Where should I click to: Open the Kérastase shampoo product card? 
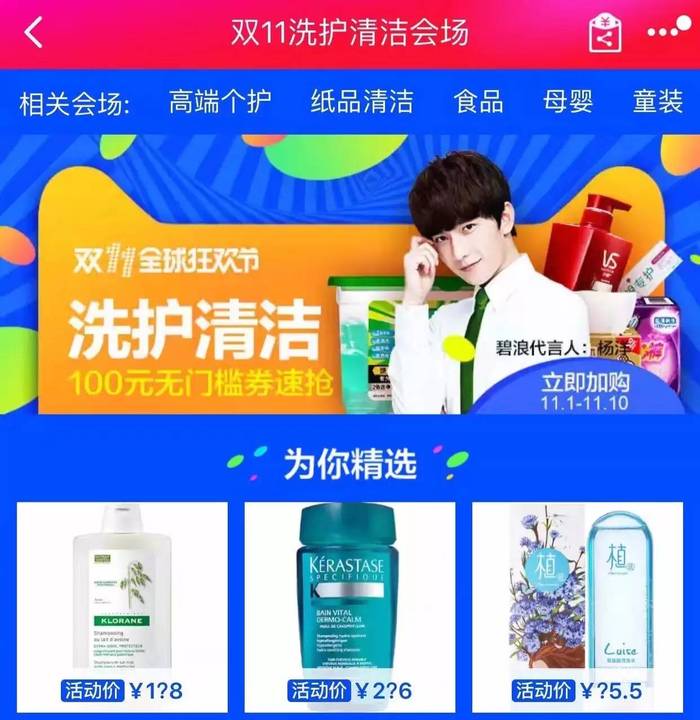point(349,600)
